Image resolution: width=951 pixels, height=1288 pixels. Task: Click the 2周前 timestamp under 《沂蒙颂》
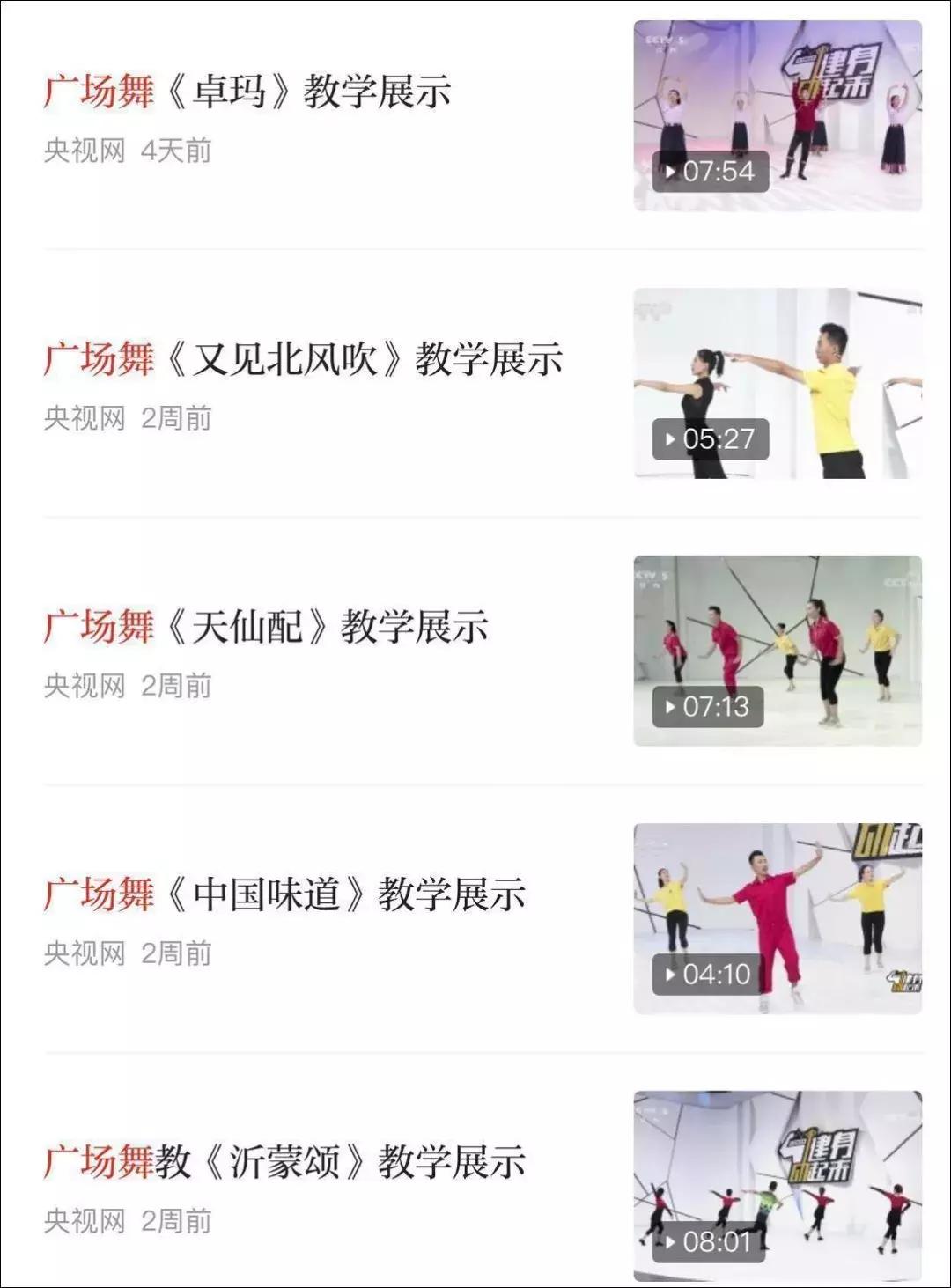click(x=176, y=1219)
